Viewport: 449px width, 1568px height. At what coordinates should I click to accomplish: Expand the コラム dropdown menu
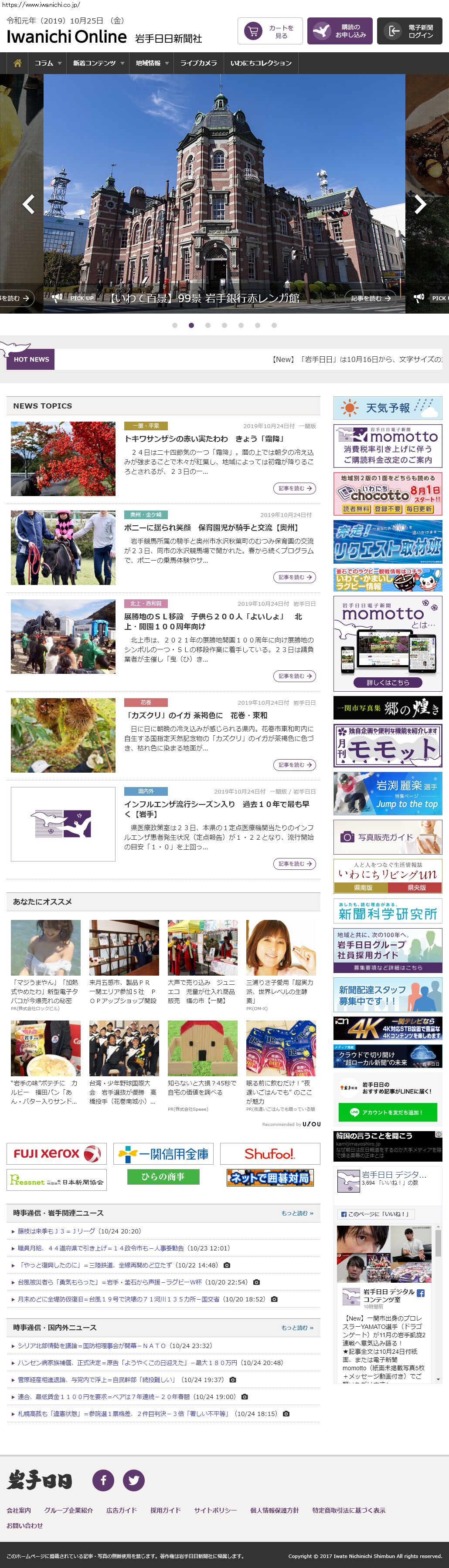48,63
